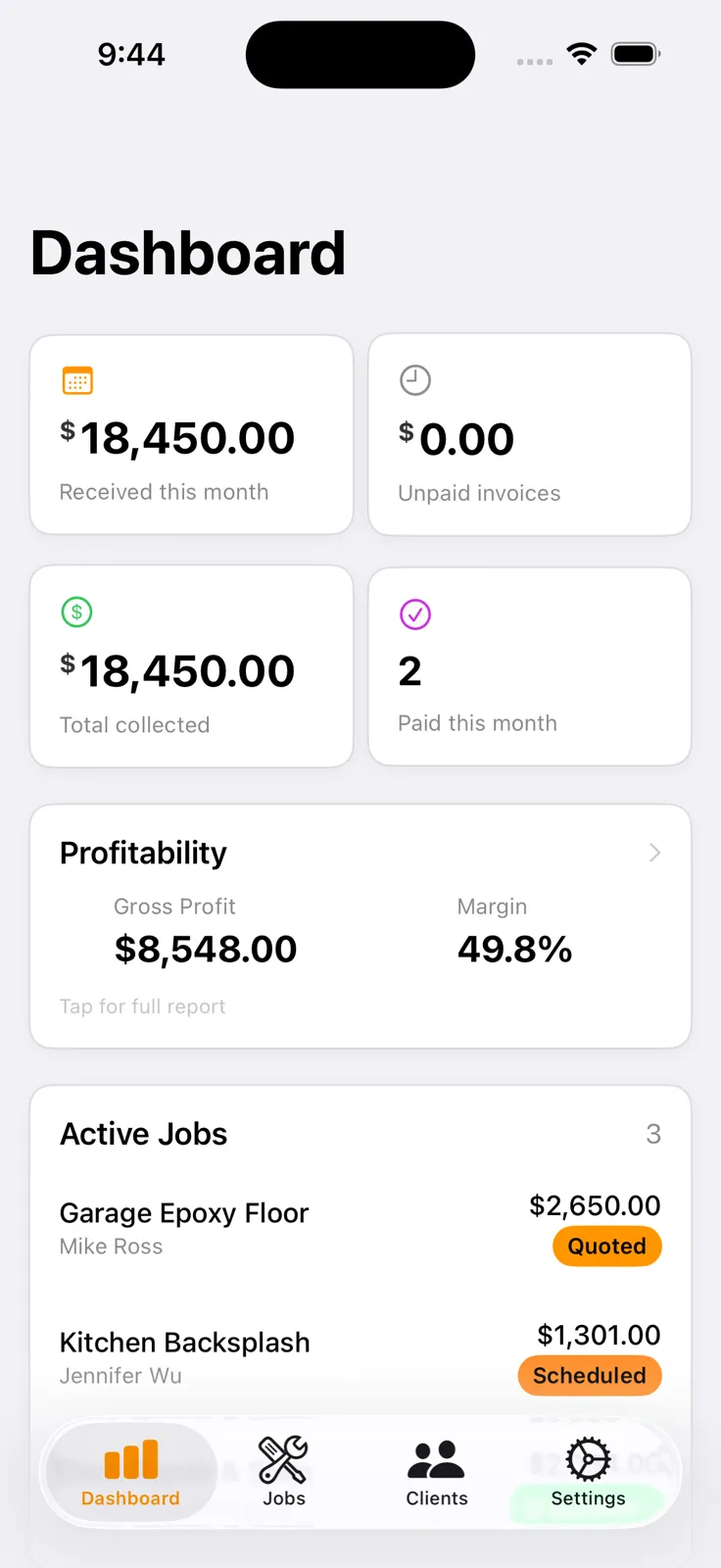Click the Dashboard bar chart icon
Screen dimensions: 721x1568
(130, 1458)
